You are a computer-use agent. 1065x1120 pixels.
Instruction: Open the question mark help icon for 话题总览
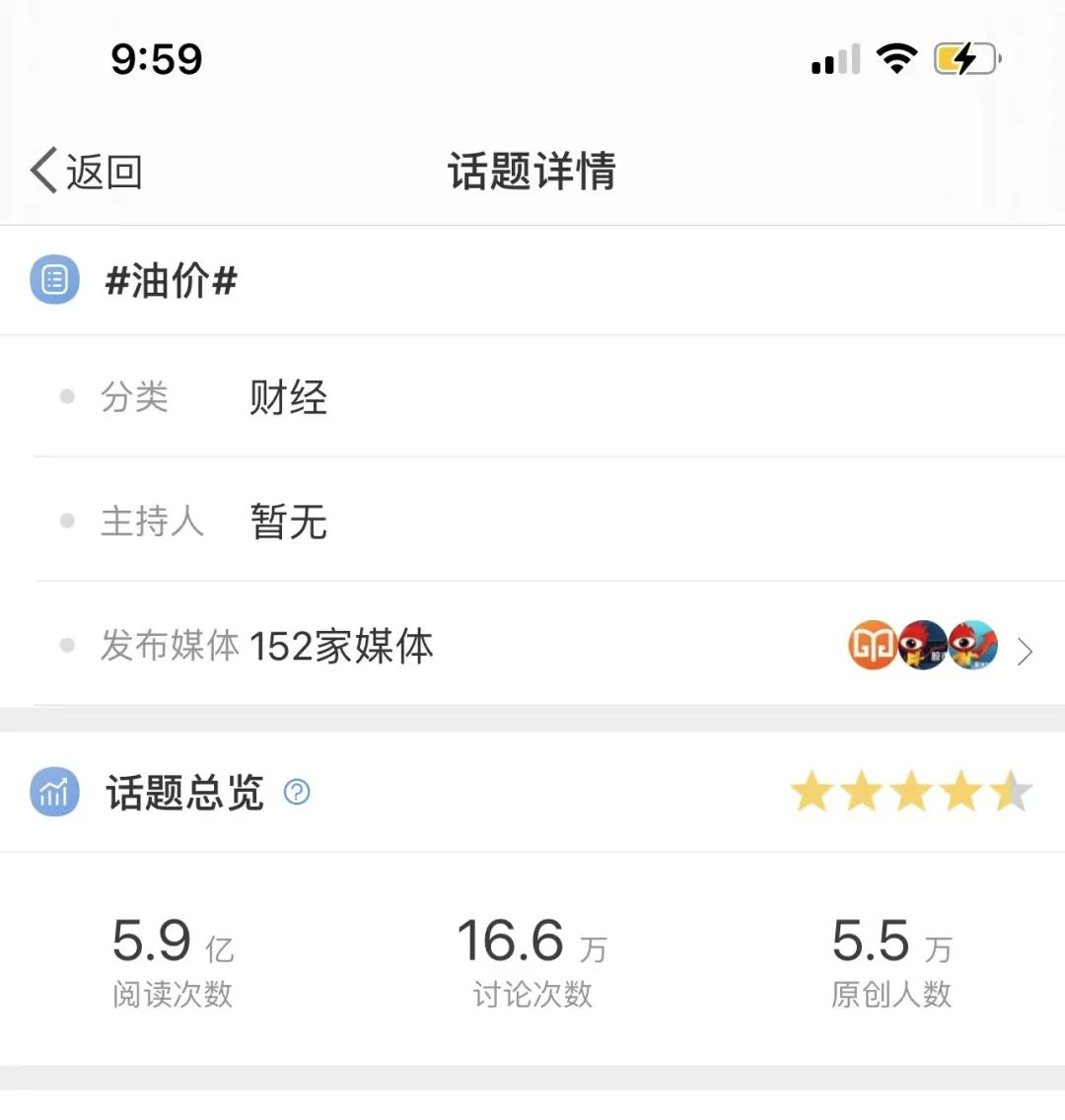297,792
